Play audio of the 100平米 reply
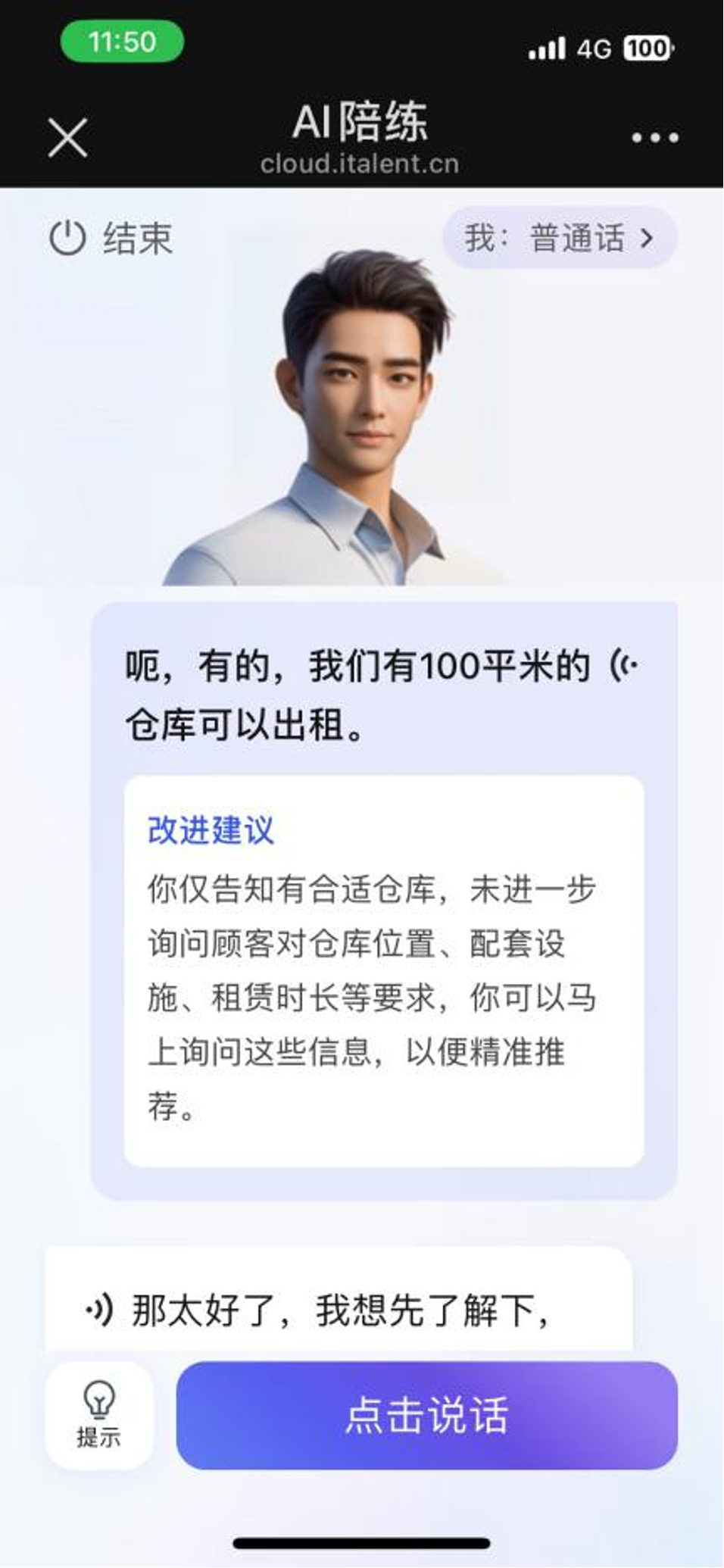 [625, 667]
